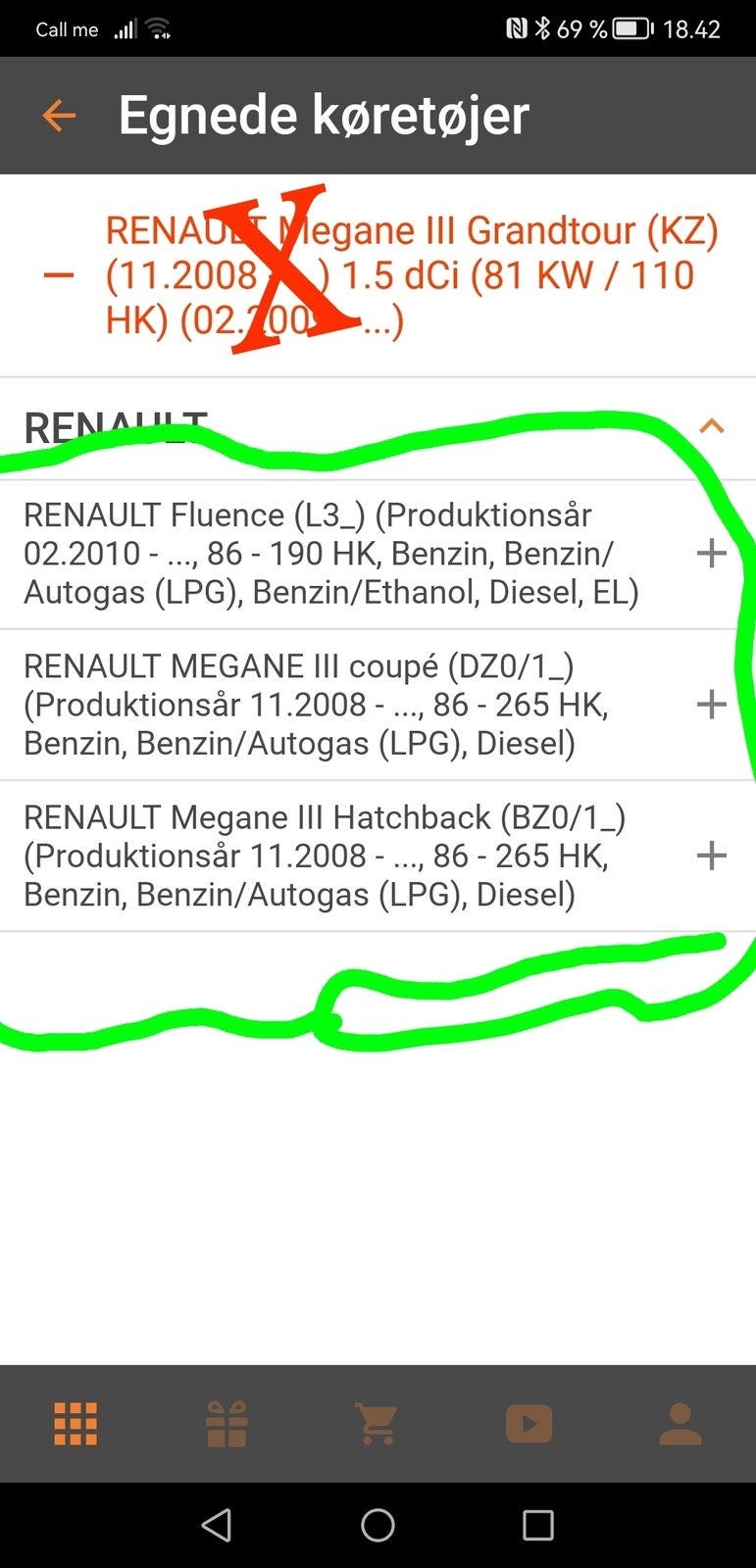Open the categories grid tab

tap(76, 1424)
